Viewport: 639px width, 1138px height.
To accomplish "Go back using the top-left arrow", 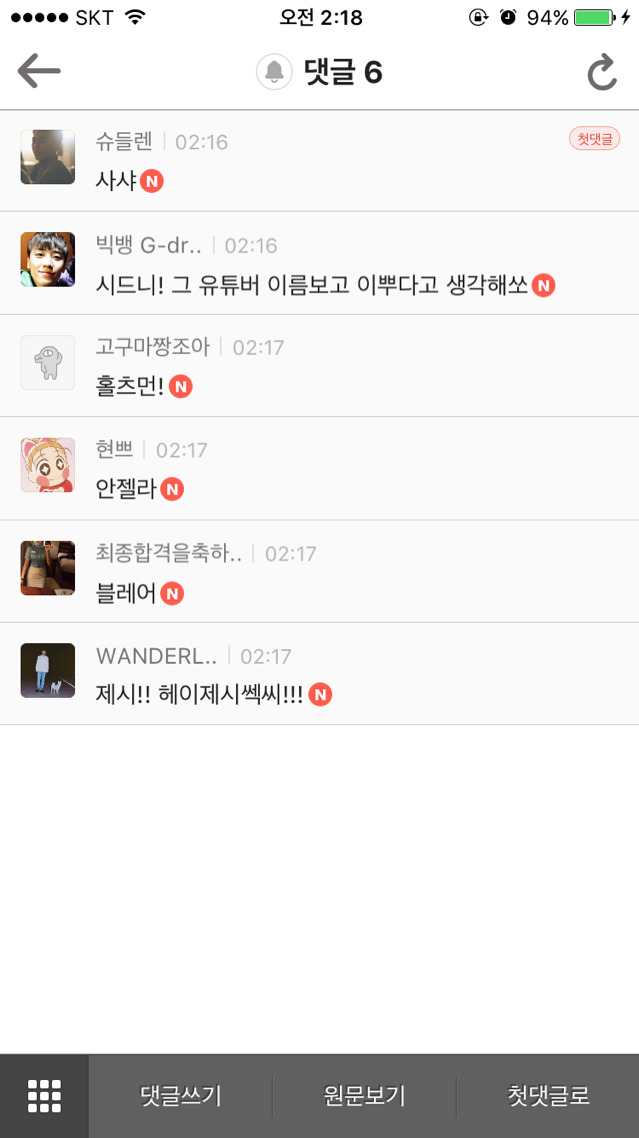I will click(x=39, y=71).
